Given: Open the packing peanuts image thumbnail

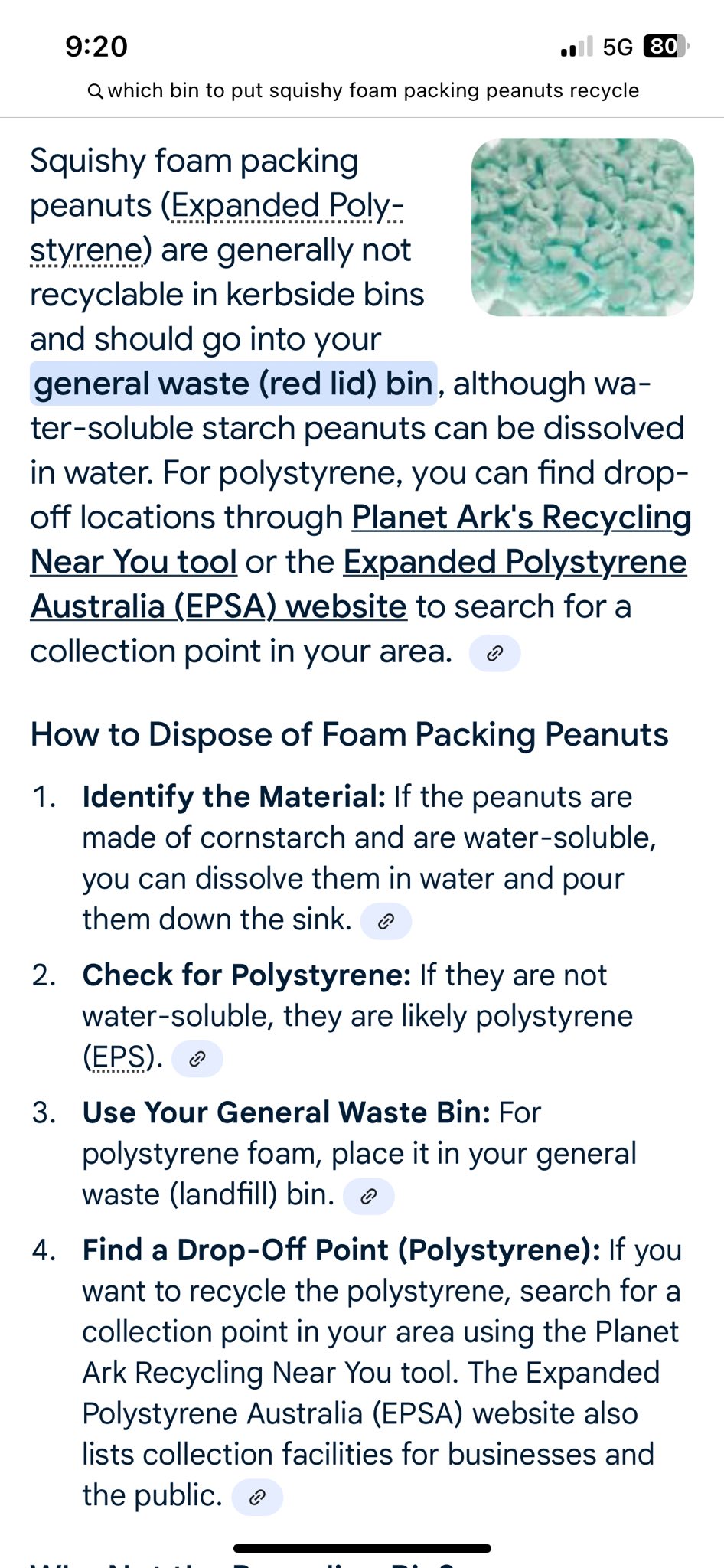Looking at the screenshot, I should tap(582, 227).
